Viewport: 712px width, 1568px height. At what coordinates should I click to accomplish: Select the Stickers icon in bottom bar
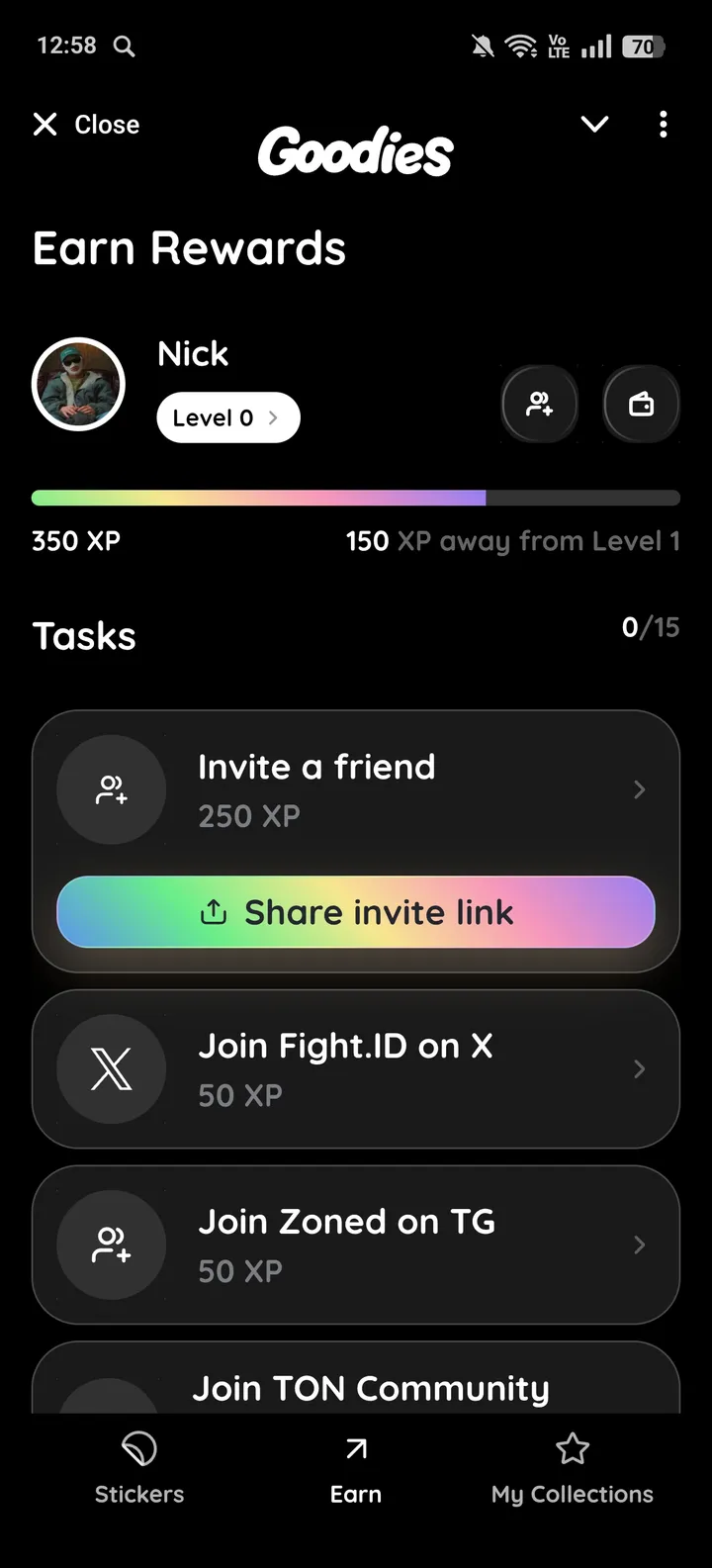[138, 1447]
